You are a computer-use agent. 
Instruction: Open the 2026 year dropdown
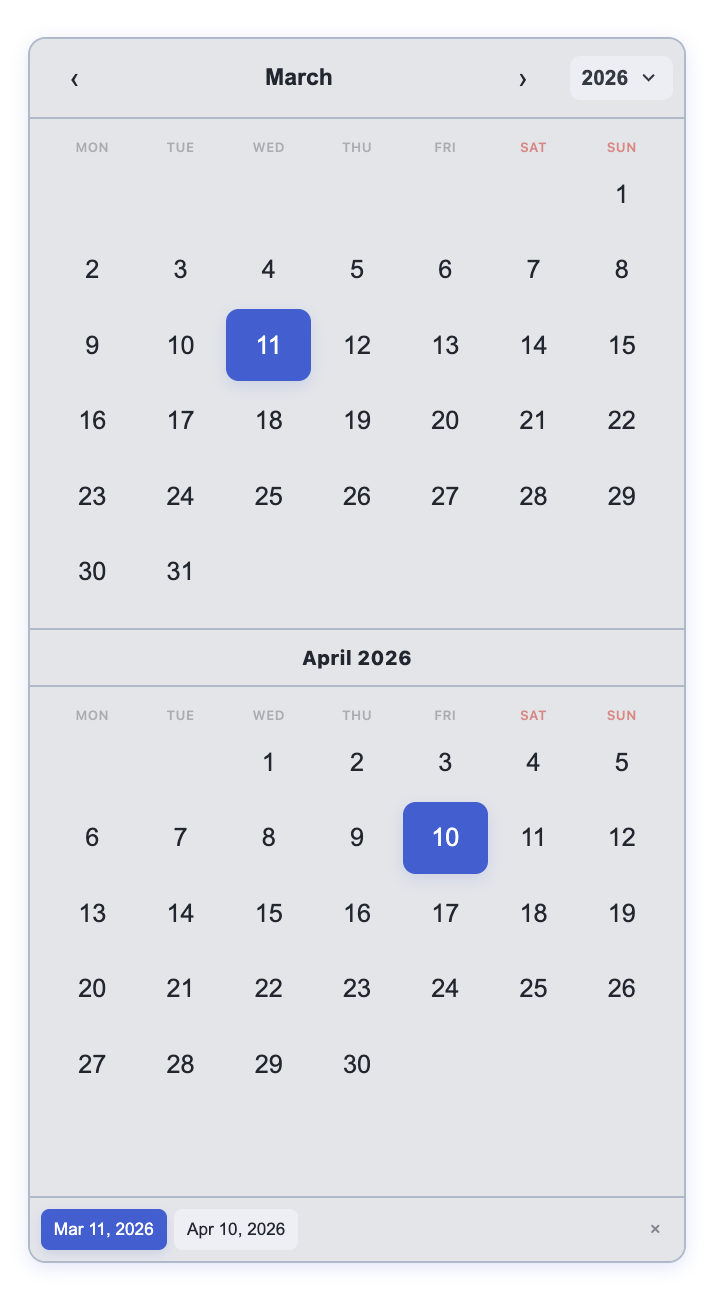(620, 78)
